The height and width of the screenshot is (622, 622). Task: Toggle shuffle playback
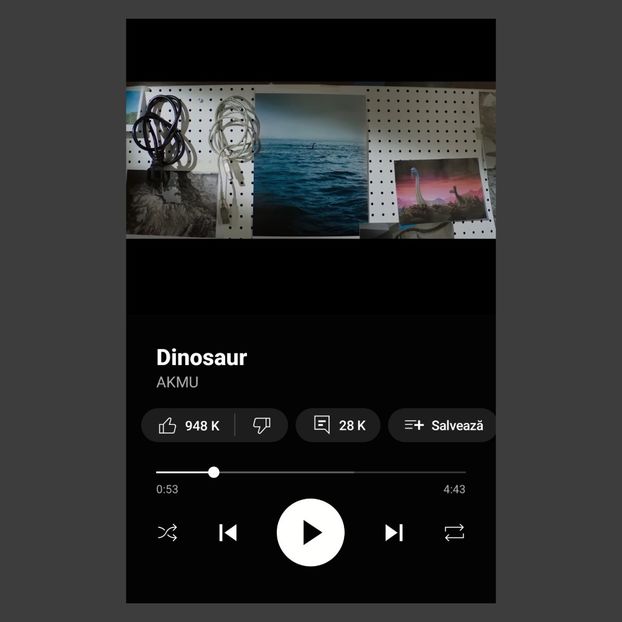coord(167,533)
